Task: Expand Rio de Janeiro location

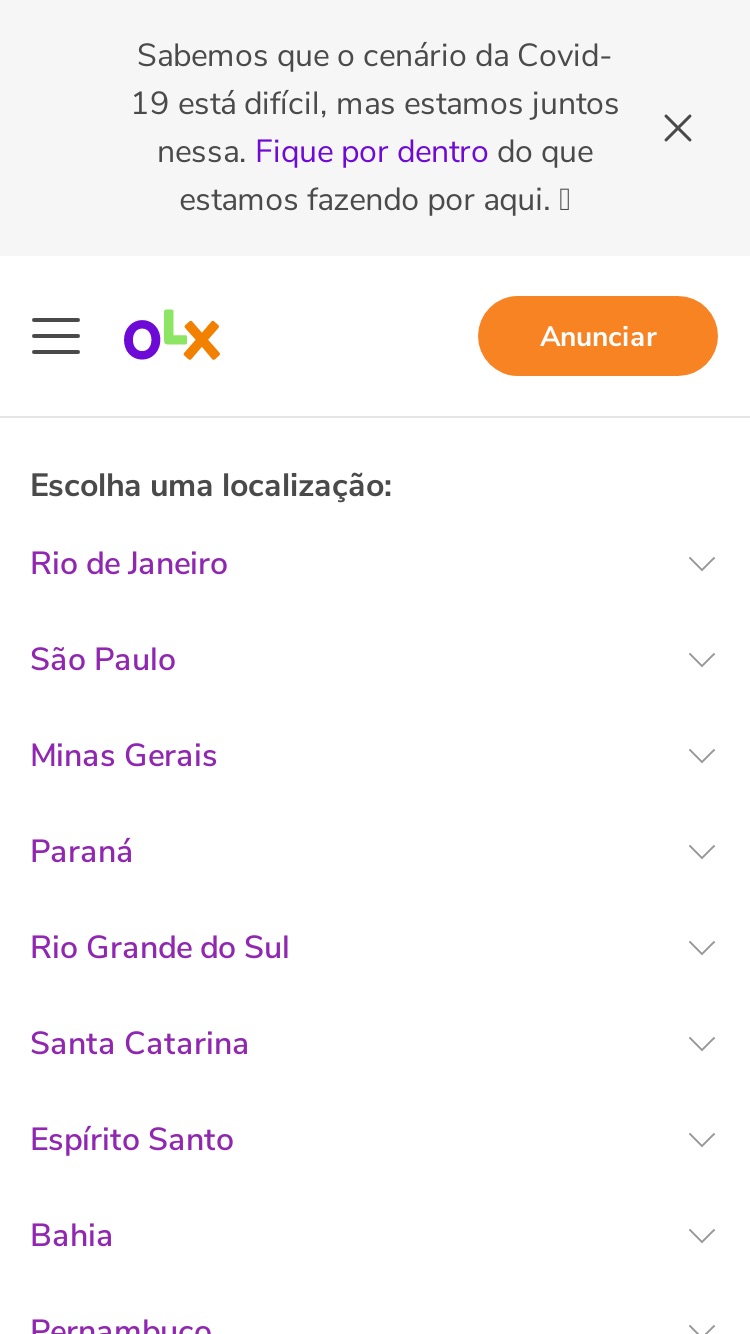Action: click(375, 564)
